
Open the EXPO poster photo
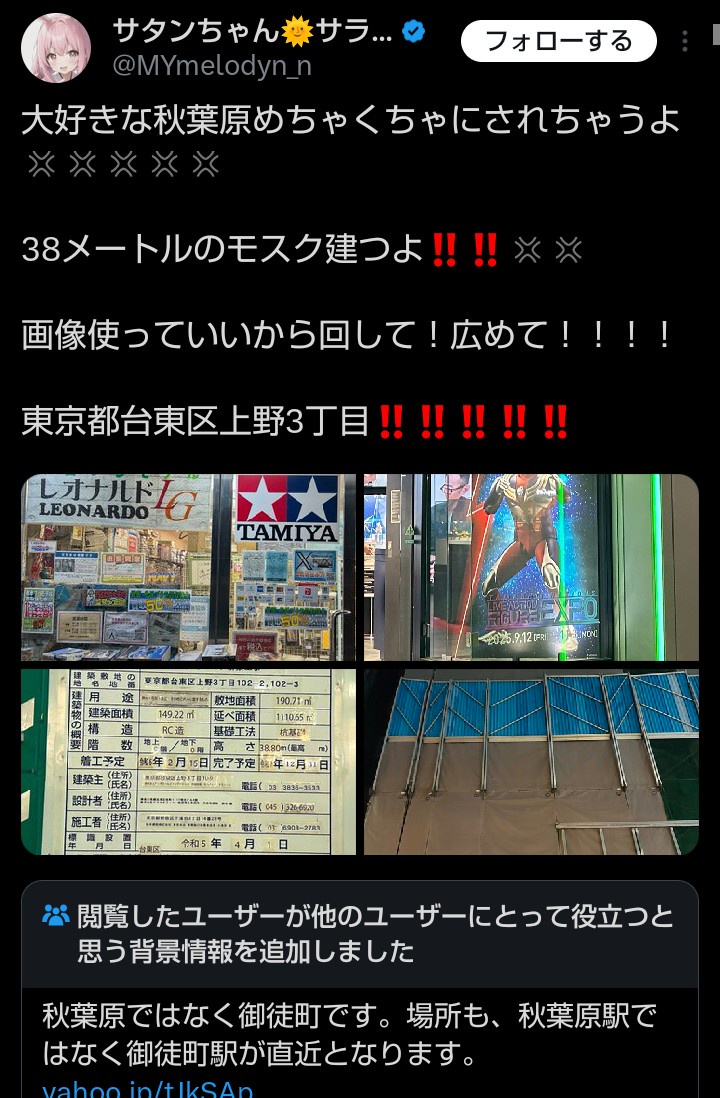click(x=531, y=567)
